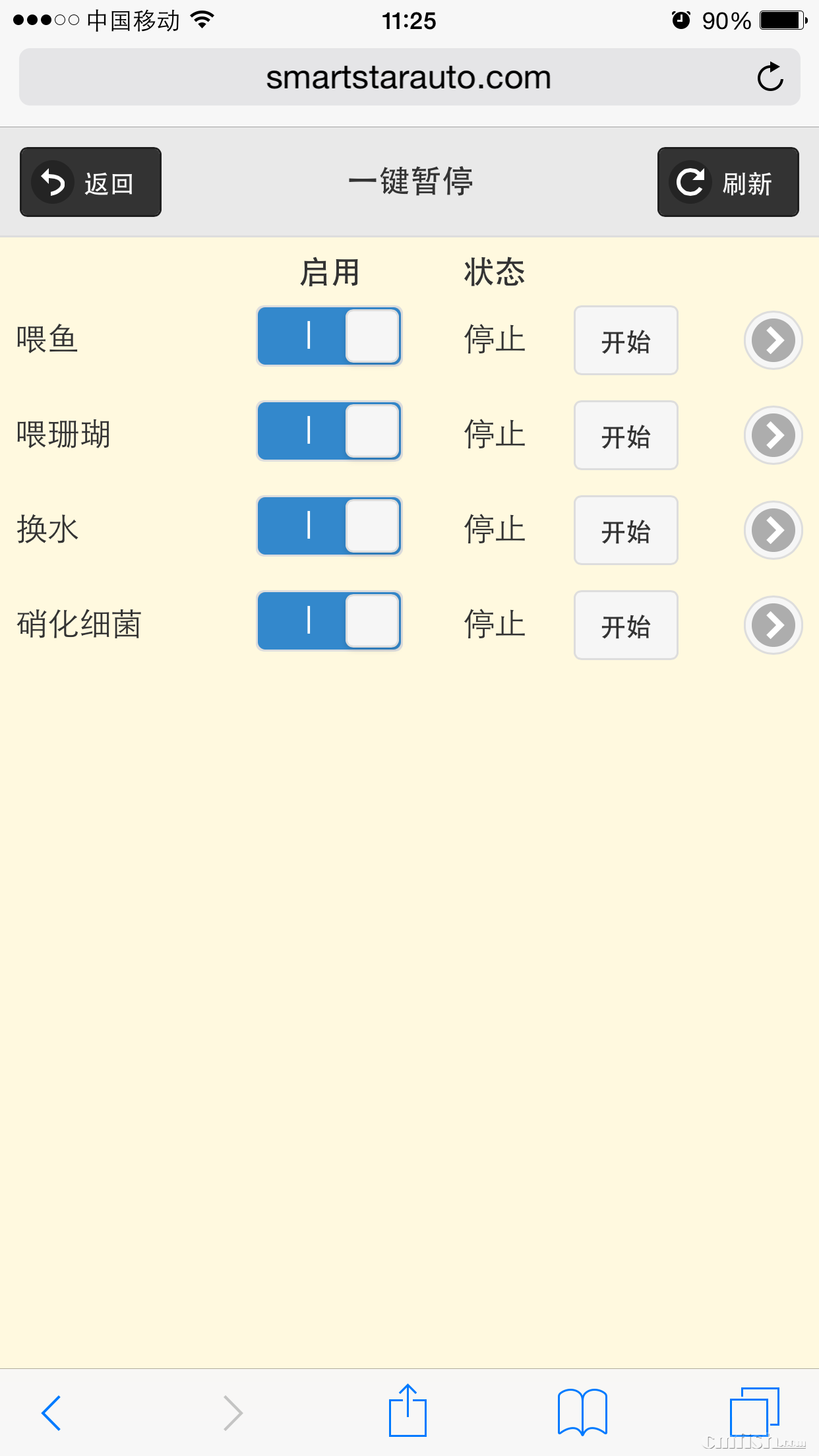Open 硝化细菌 details via arrow icon

773,625
